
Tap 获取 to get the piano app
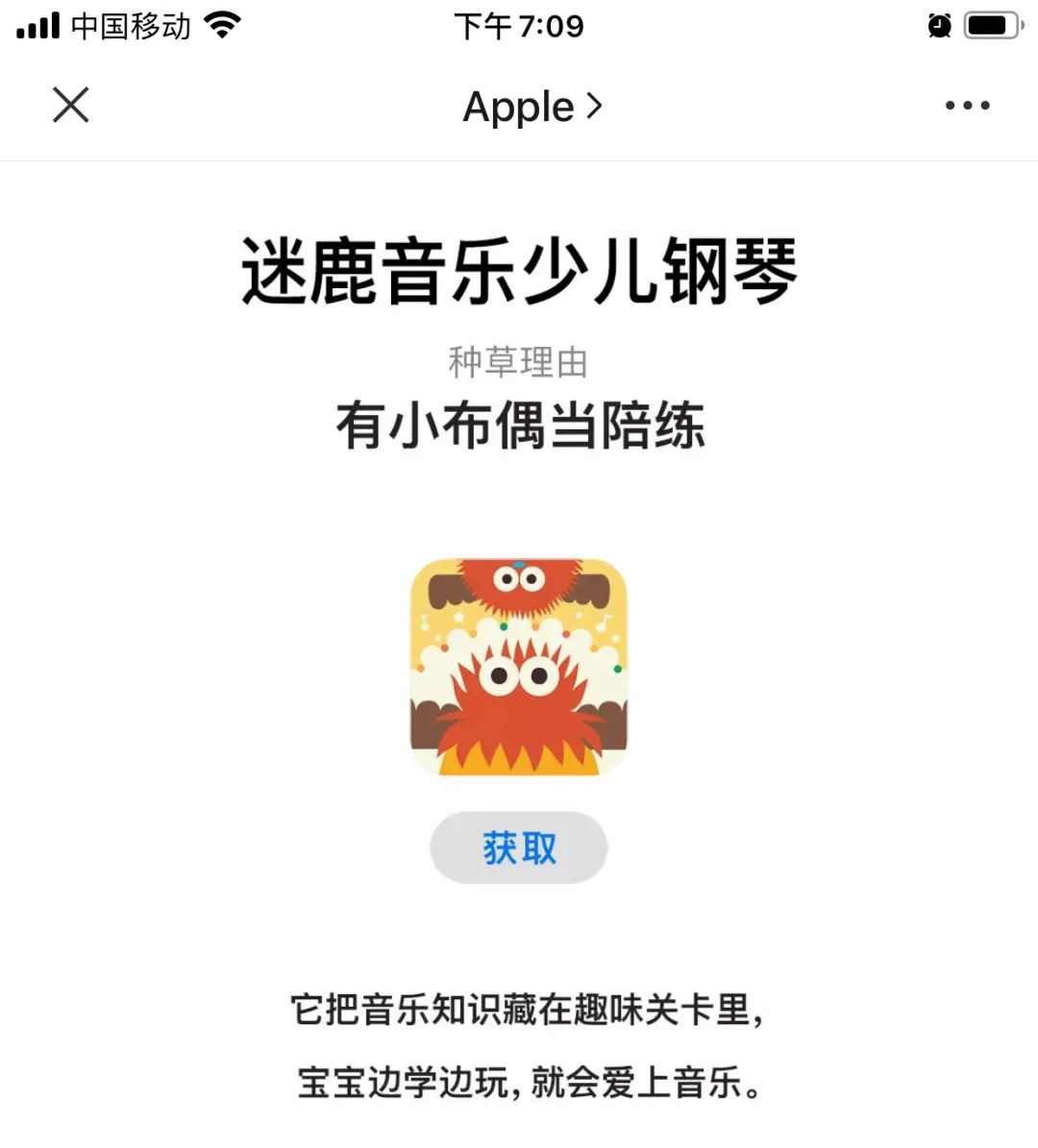click(519, 848)
